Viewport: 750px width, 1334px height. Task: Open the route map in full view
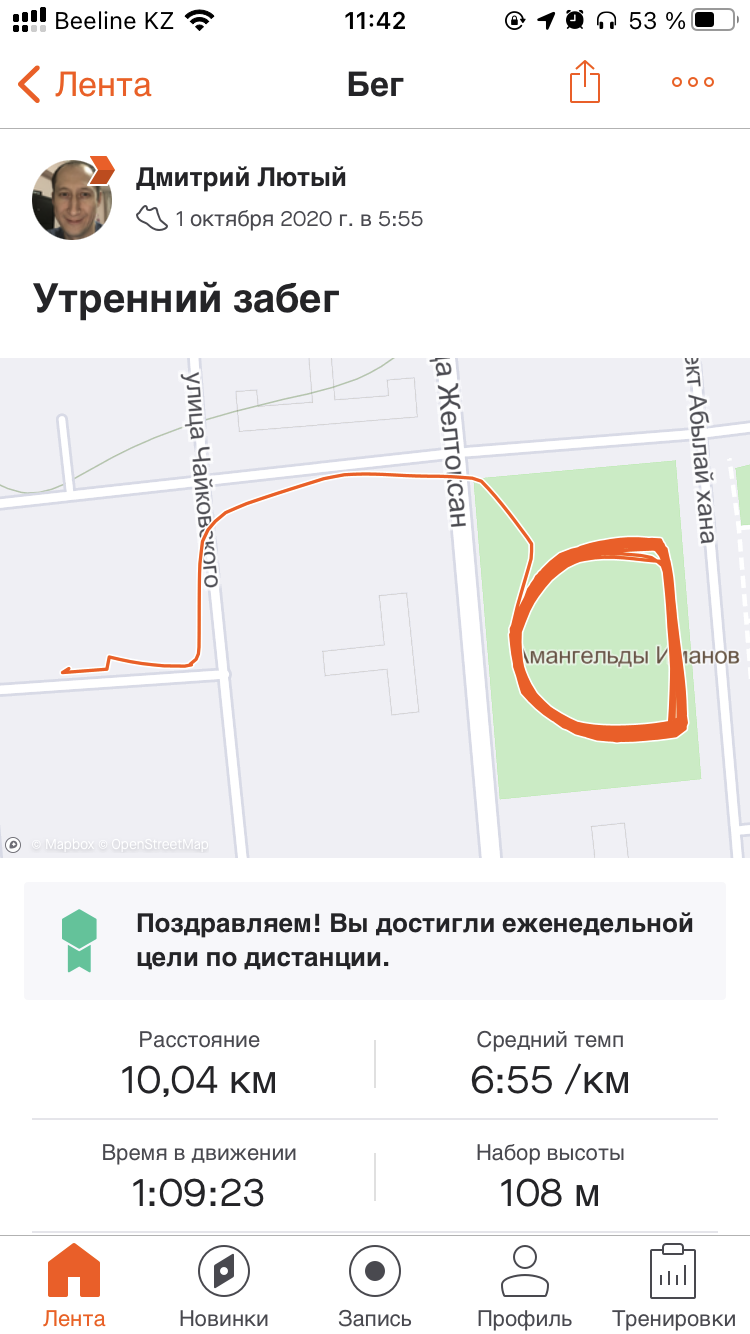pyautogui.click(x=375, y=607)
